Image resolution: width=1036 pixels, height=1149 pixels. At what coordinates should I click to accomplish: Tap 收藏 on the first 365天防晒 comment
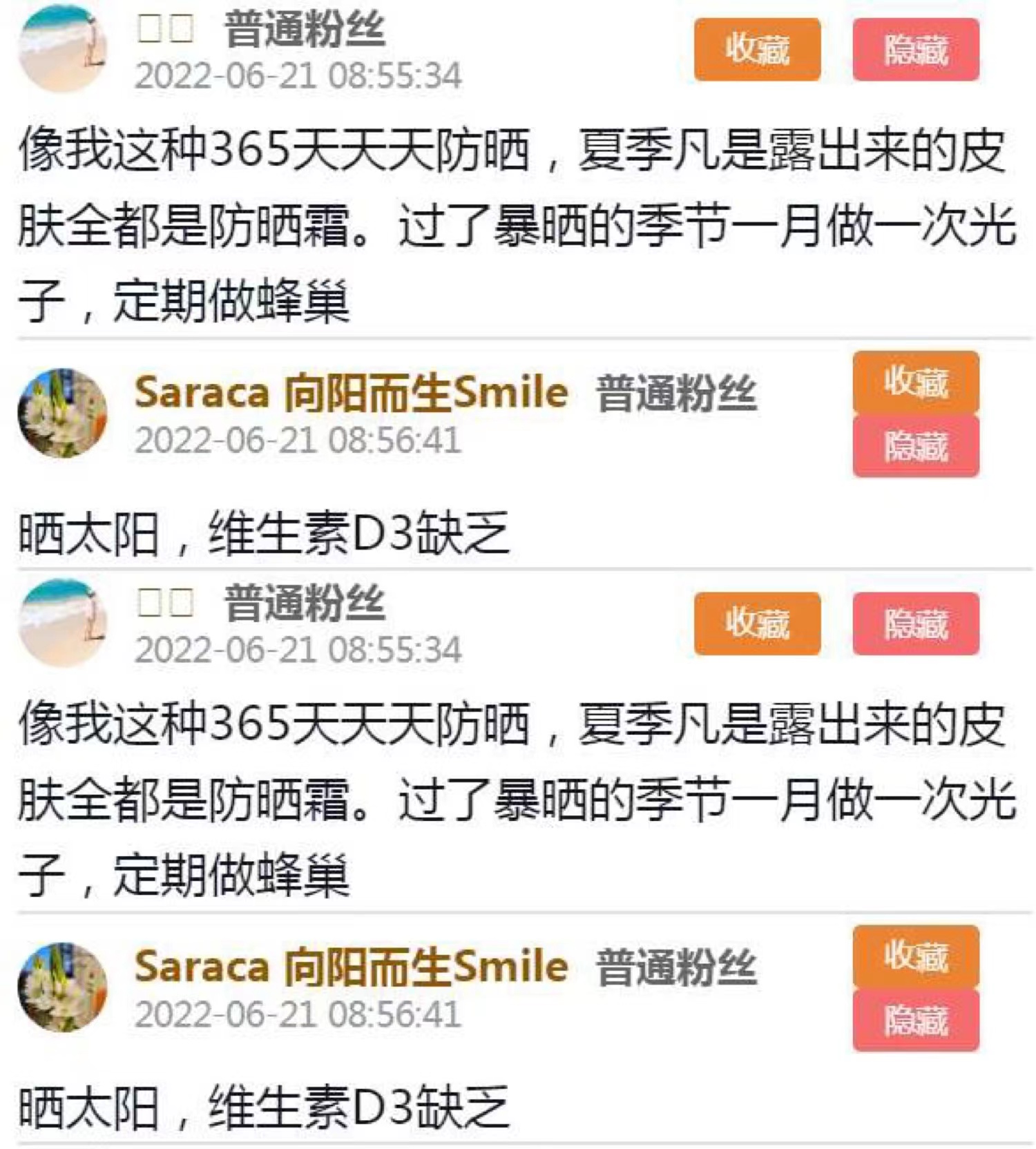click(756, 49)
